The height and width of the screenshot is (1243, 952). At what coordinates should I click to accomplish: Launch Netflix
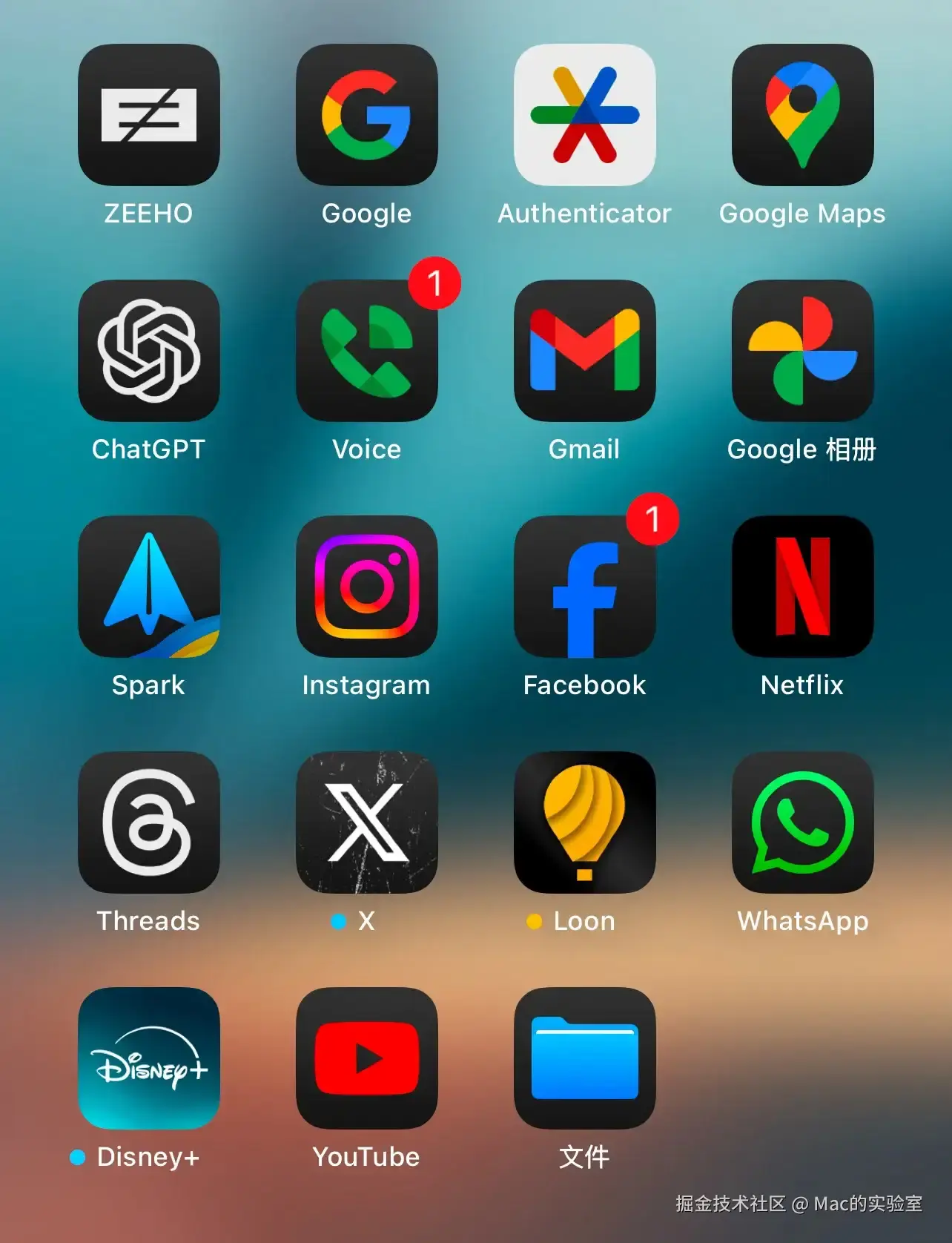[x=802, y=587]
